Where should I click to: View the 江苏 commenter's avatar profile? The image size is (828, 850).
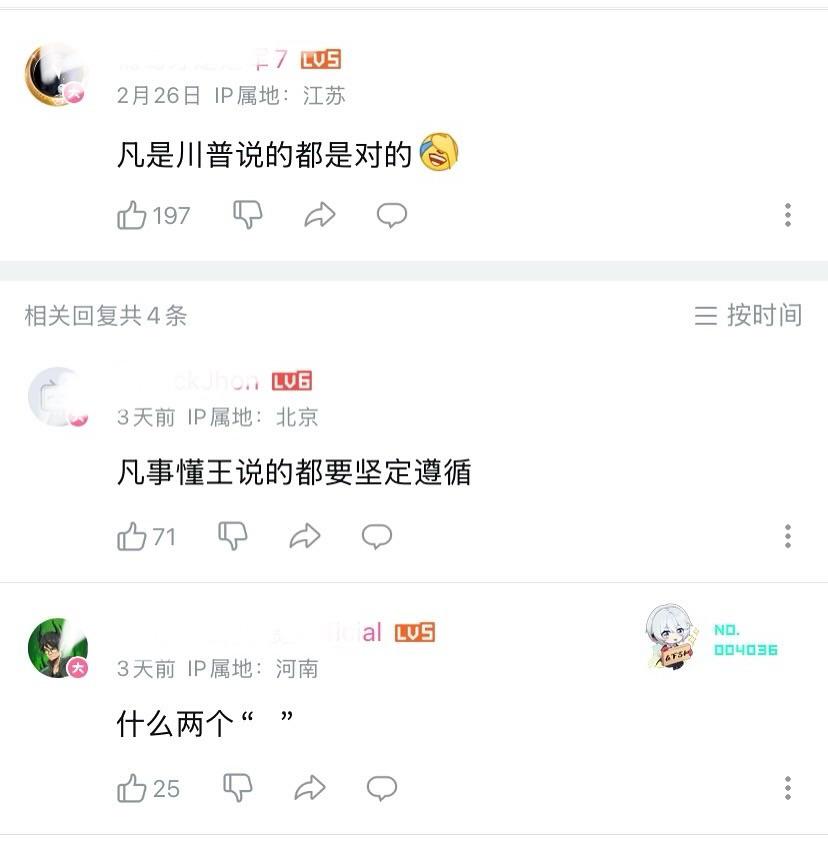point(56,75)
